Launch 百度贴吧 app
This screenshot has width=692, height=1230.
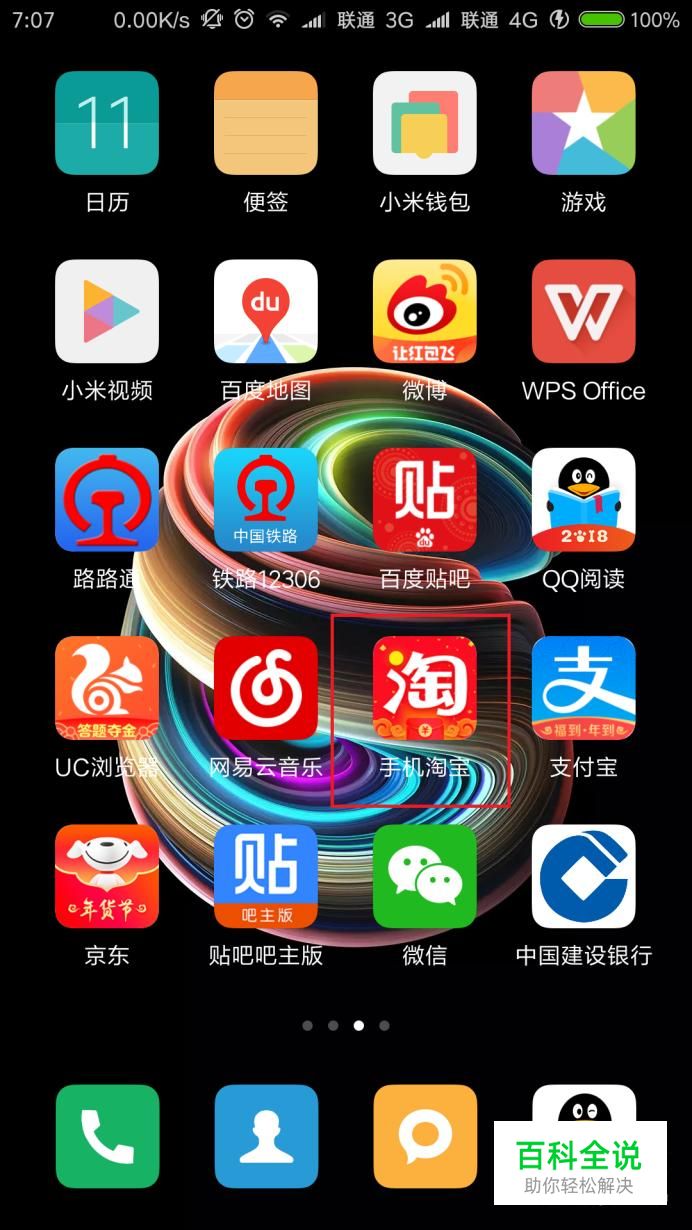[425, 499]
